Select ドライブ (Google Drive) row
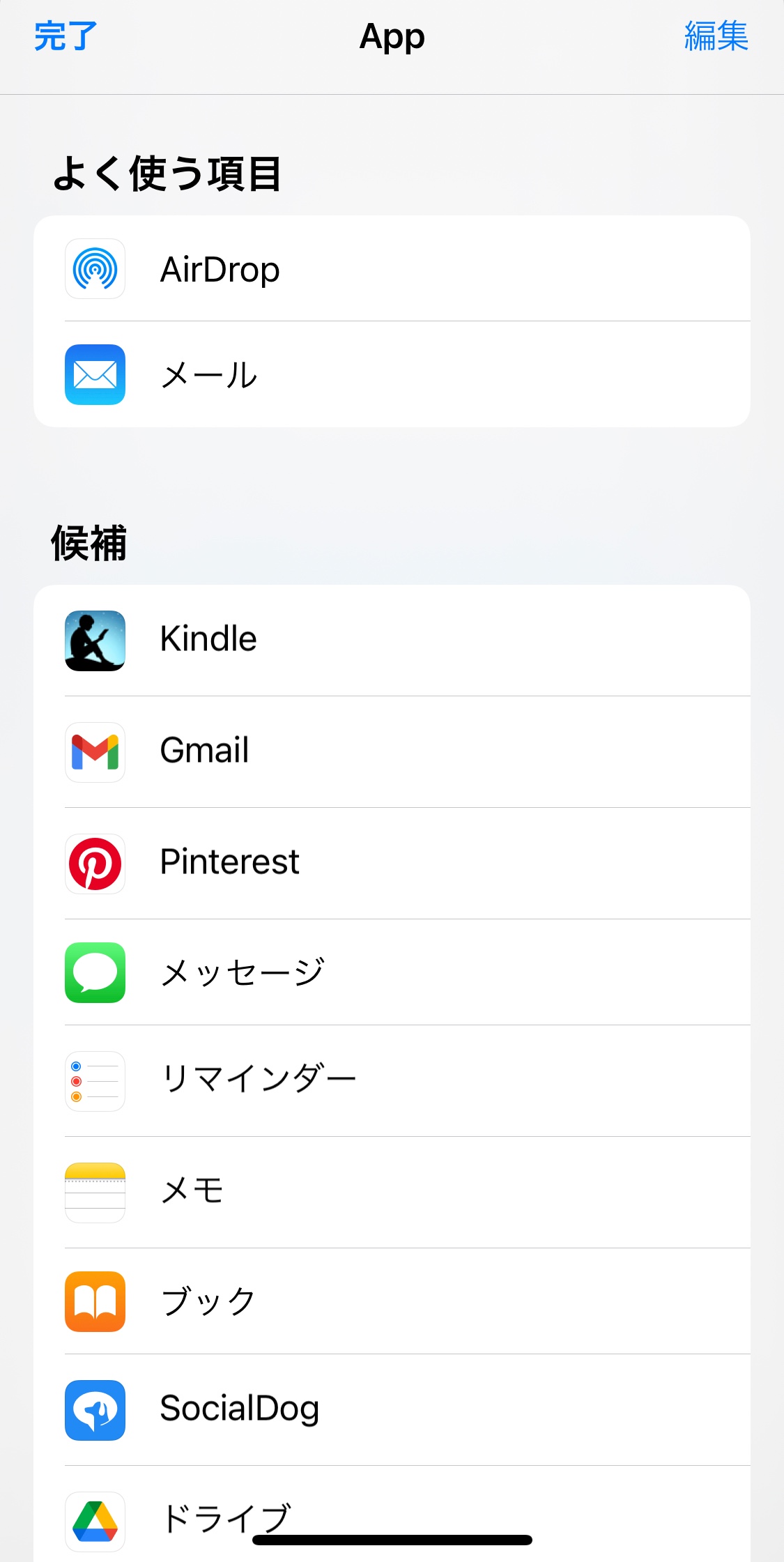784x1562 pixels. pos(392,1517)
